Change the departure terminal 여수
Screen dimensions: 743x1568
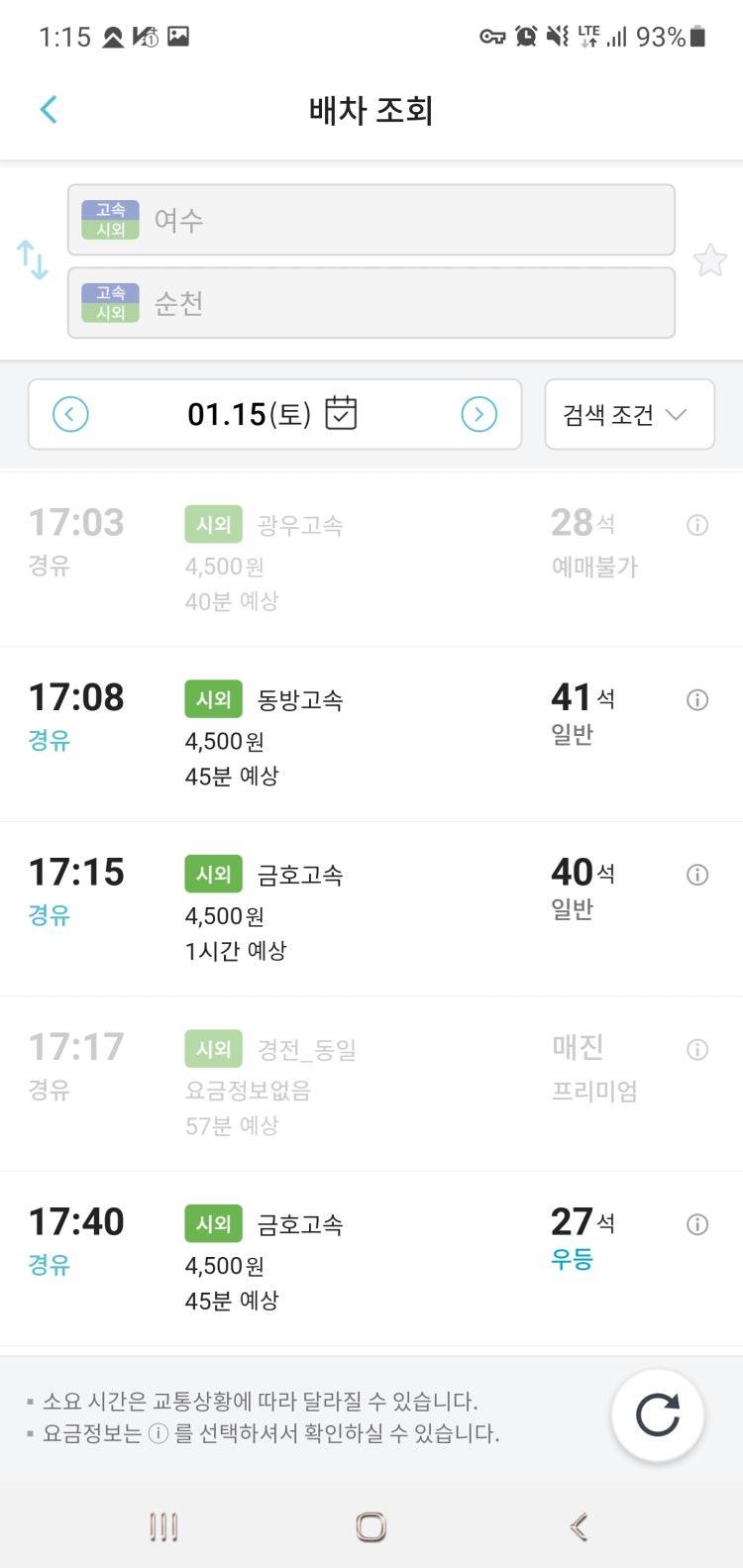pos(371,219)
